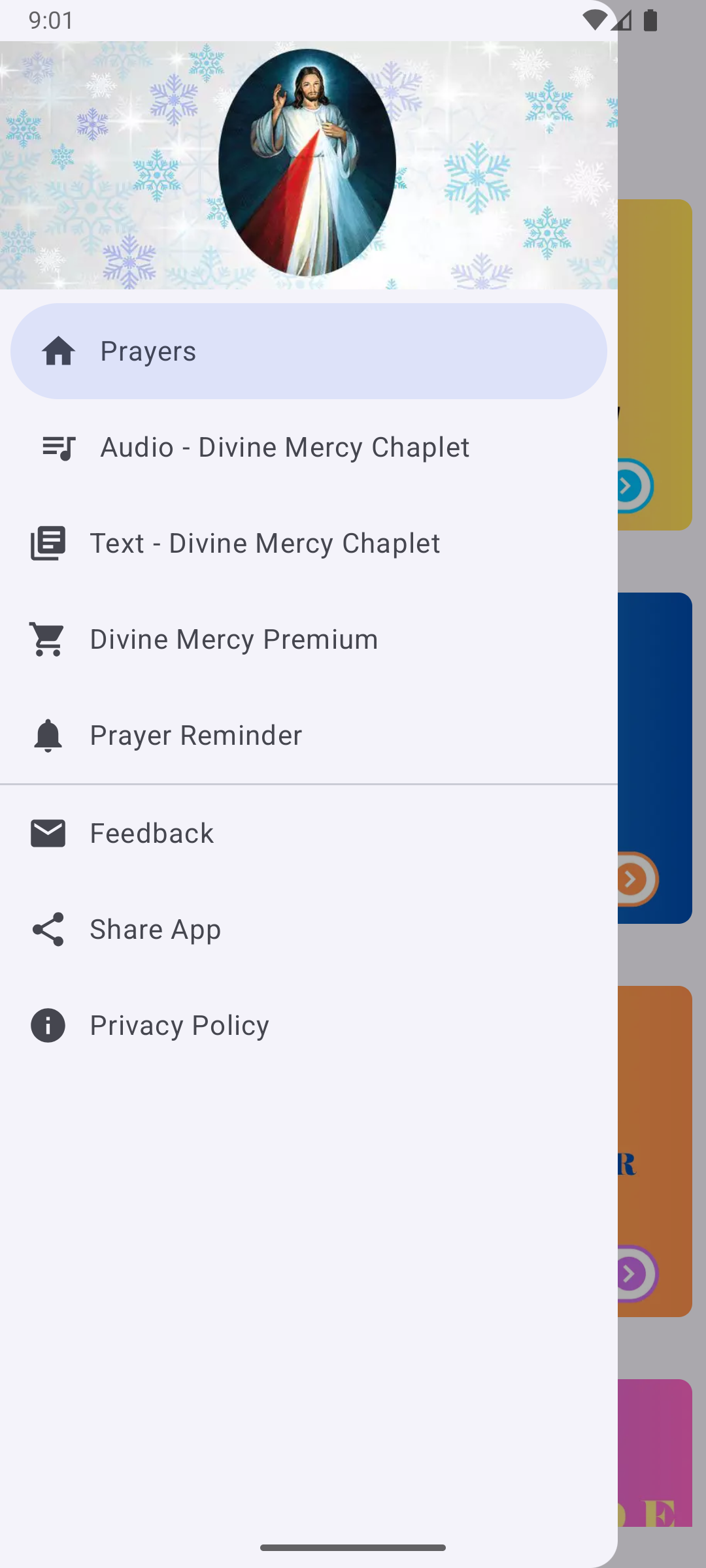Select Prayers in the drawer
The height and width of the screenshot is (1568, 706).
[309, 351]
